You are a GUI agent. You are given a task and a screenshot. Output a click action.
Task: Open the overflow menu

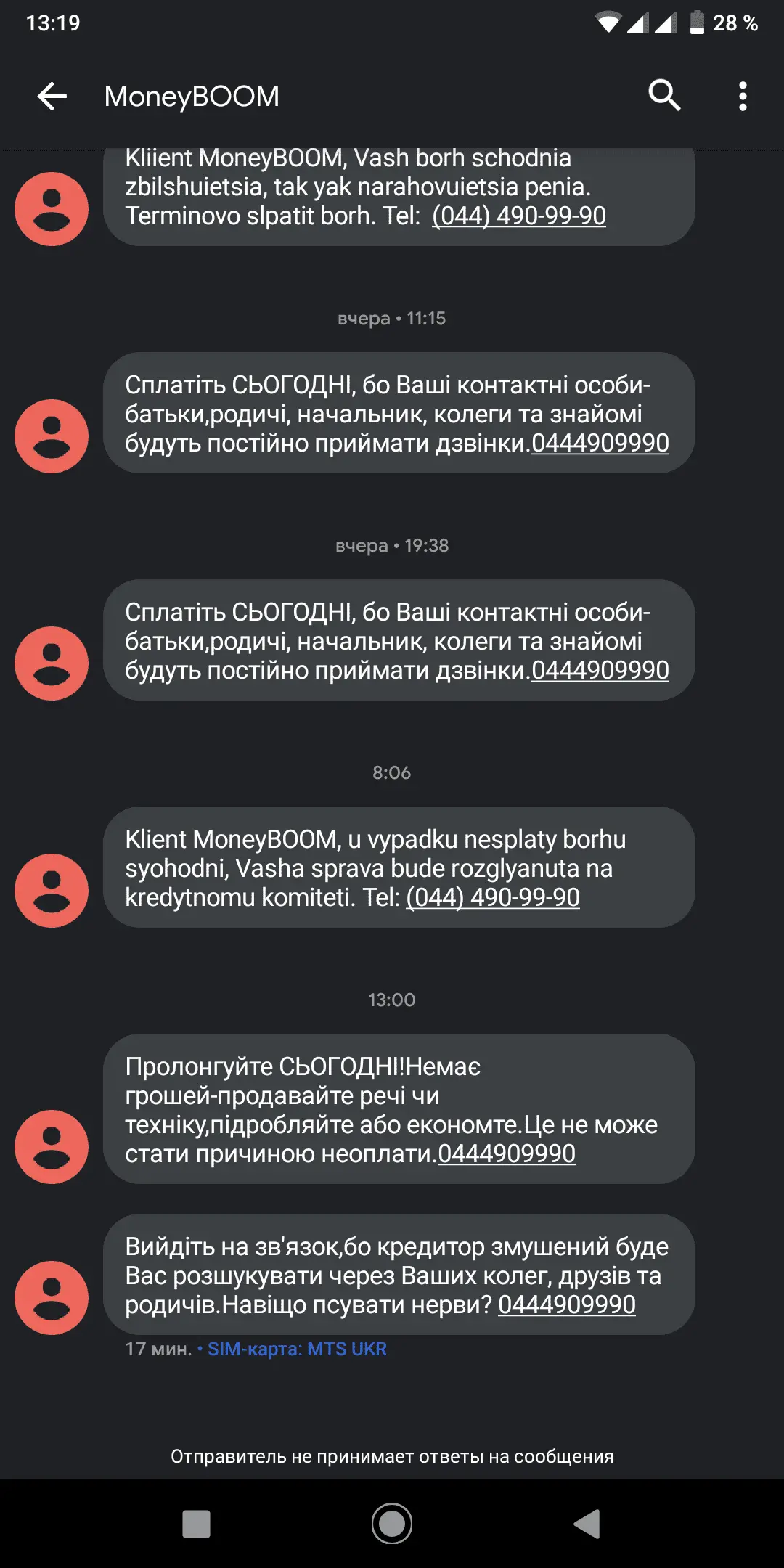(x=742, y=96)
